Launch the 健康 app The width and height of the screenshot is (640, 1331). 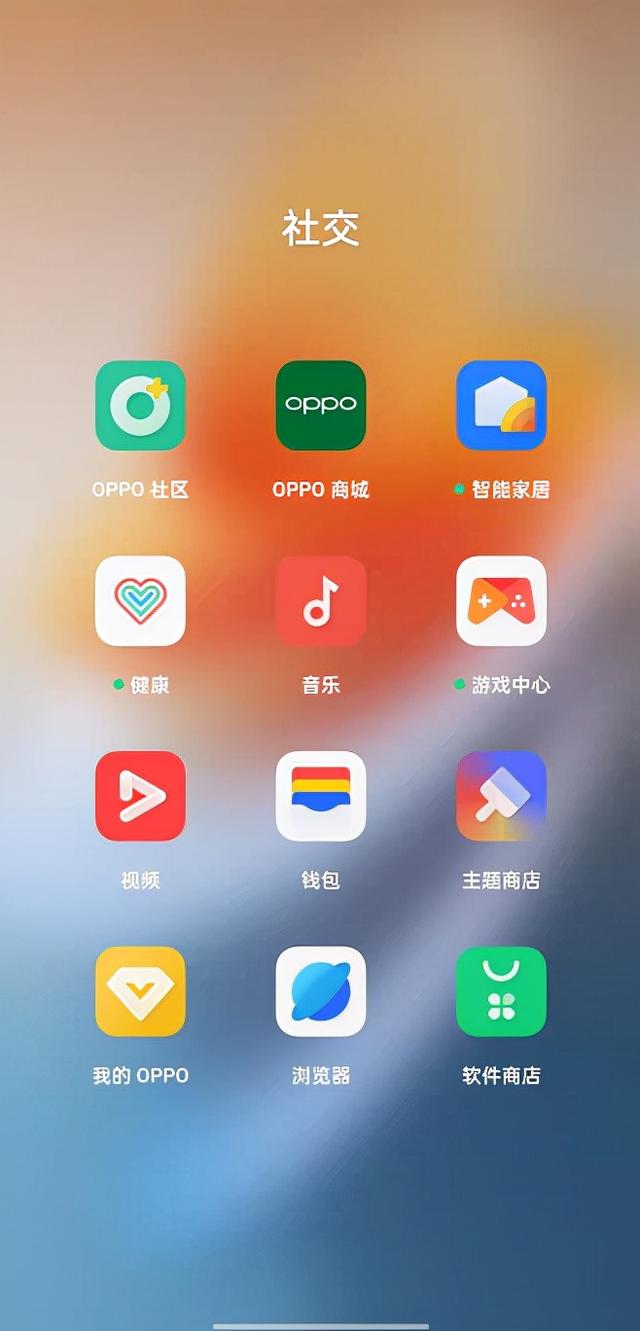[140, 600]
